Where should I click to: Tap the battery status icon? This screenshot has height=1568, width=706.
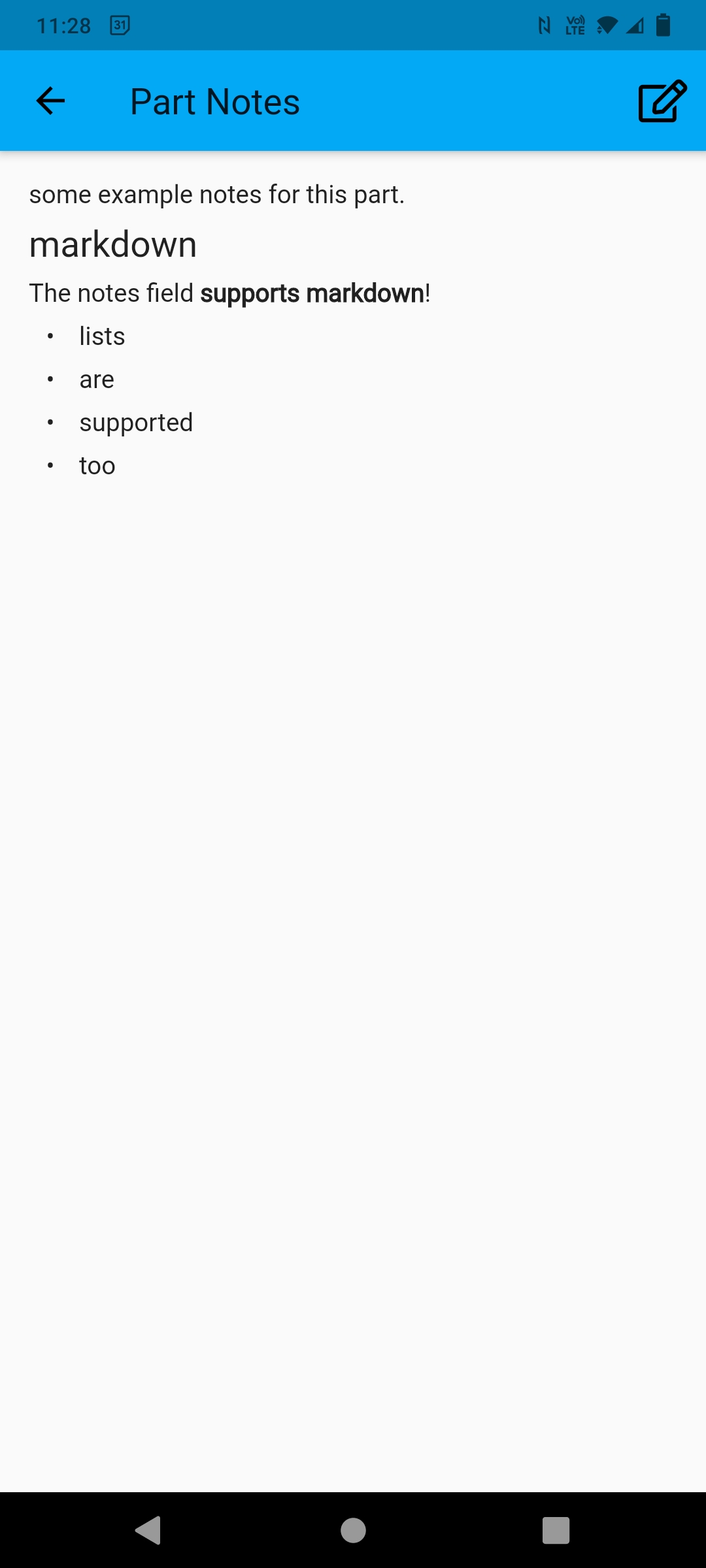[663, 25]
